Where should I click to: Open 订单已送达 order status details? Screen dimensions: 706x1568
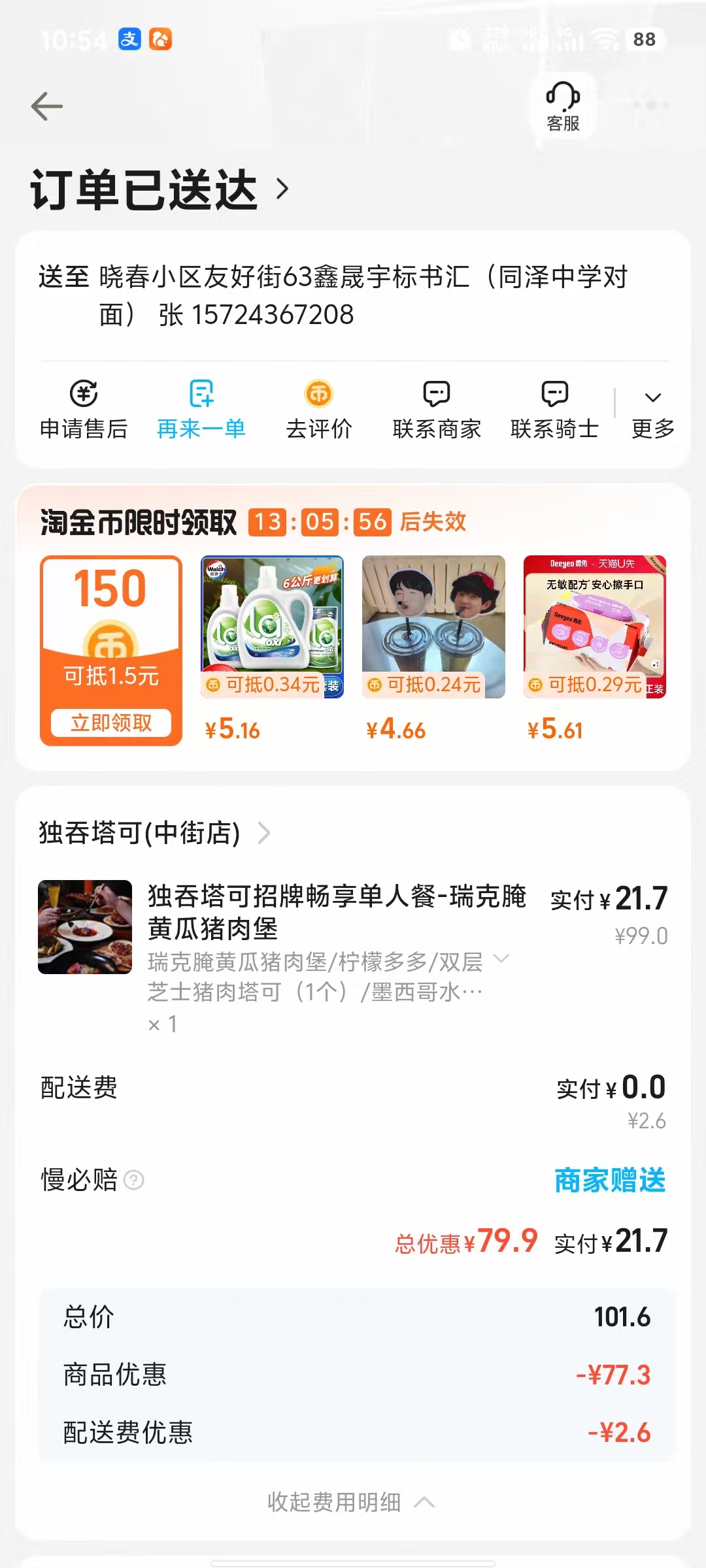(159, 189)
